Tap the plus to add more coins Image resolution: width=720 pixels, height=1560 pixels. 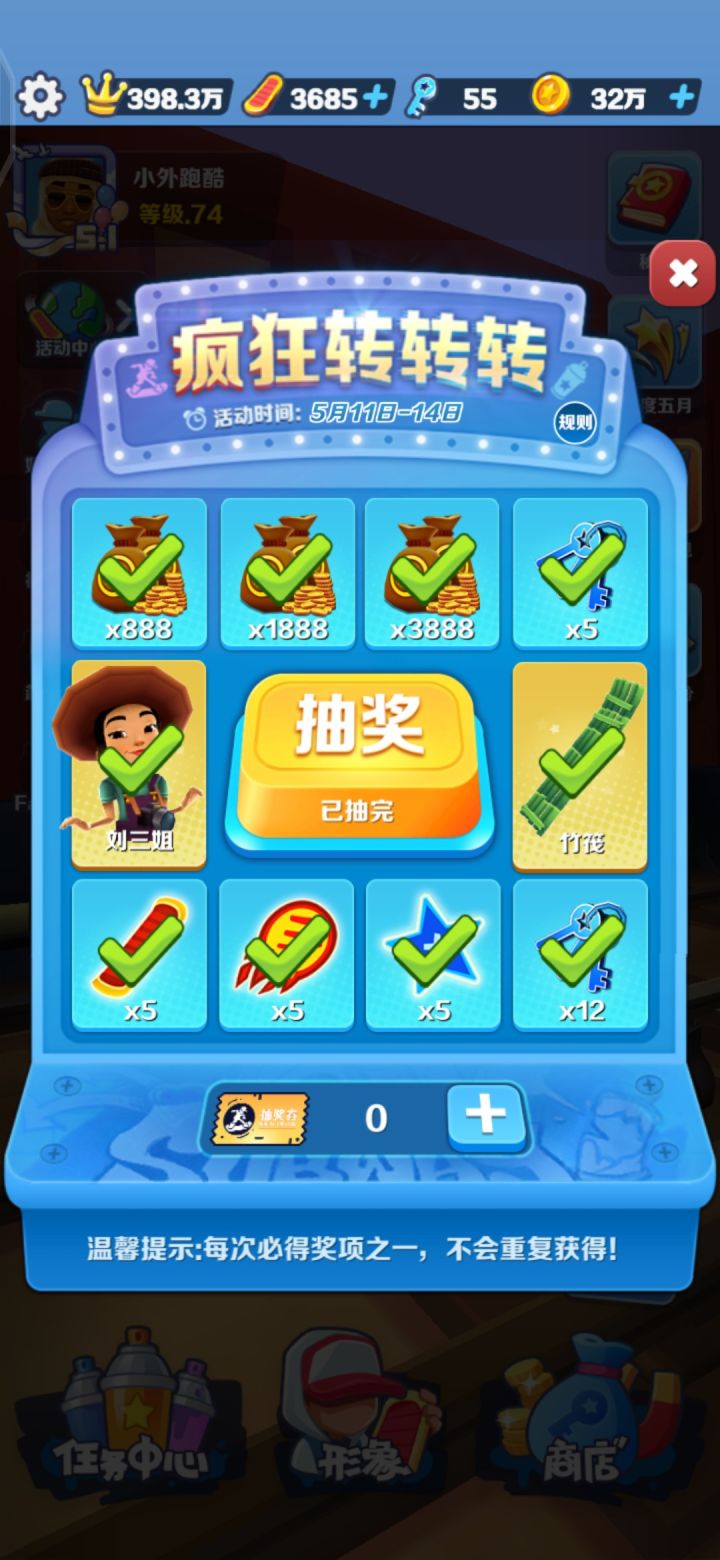point(679,96)
